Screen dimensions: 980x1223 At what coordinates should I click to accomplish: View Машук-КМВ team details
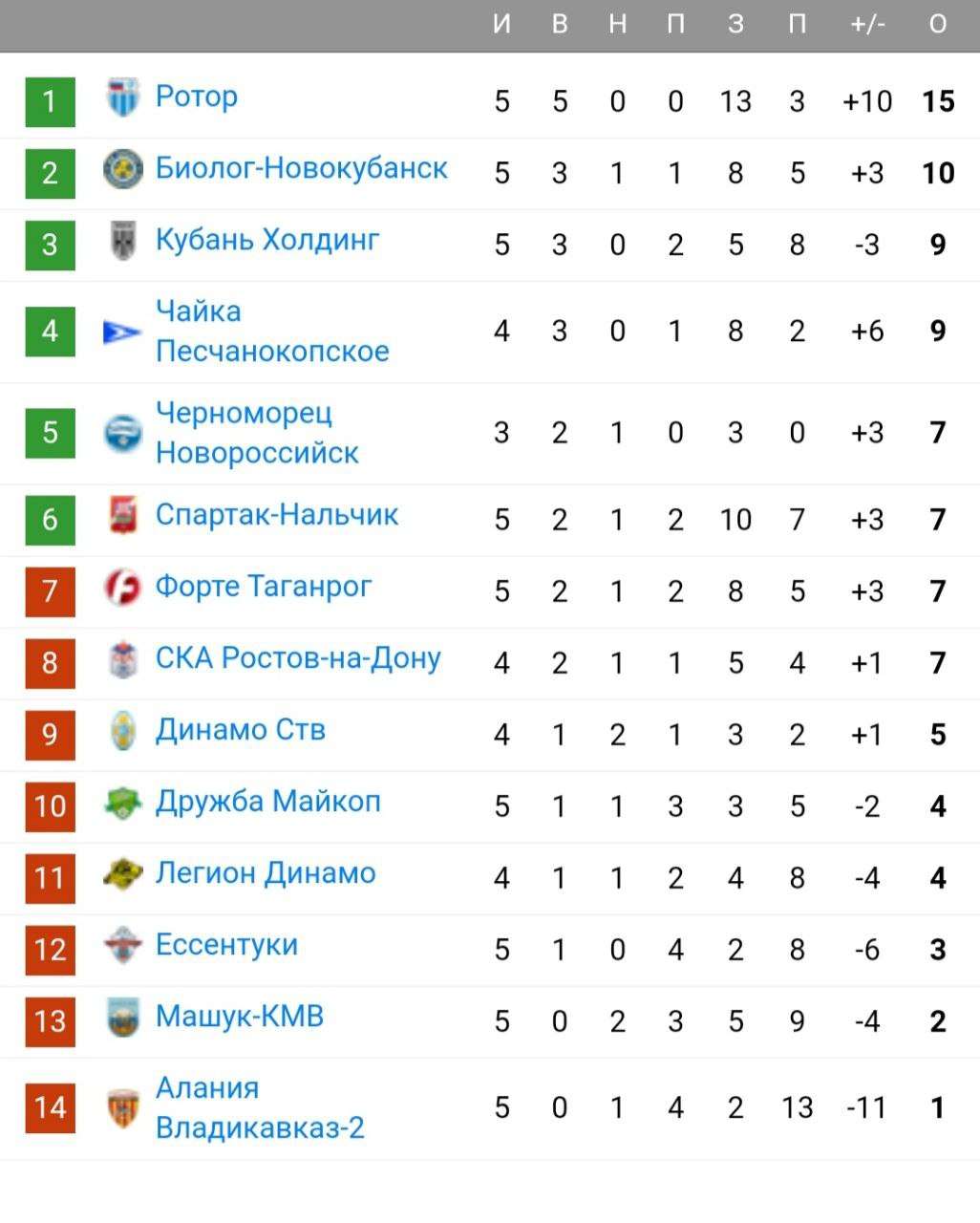pos(240,1016)
